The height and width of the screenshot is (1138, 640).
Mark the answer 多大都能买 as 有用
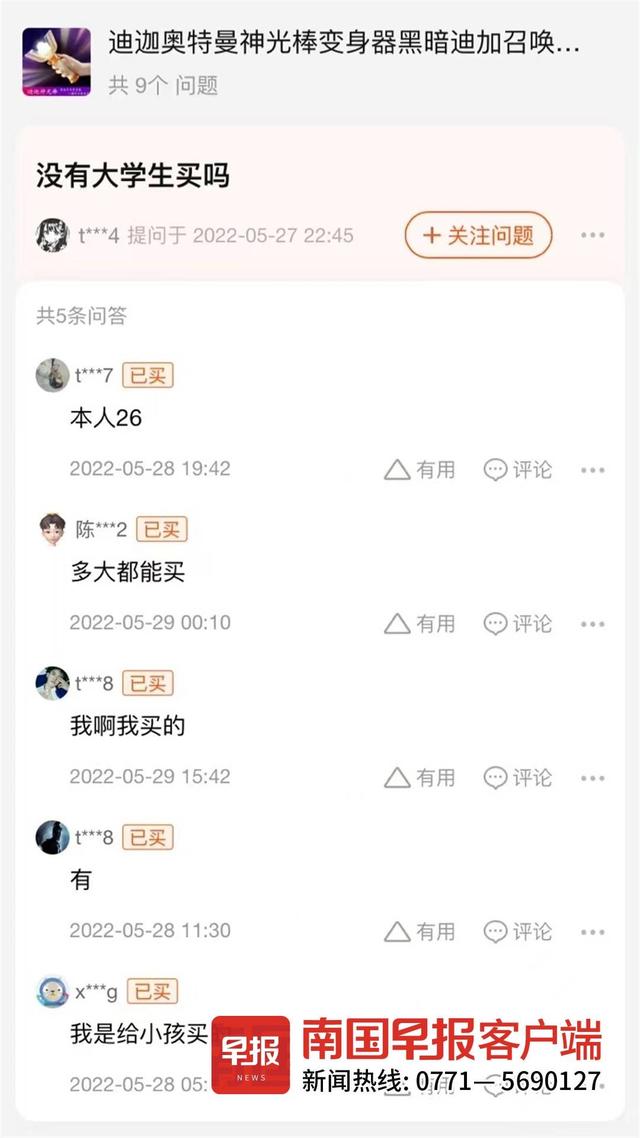coord(420,623)
